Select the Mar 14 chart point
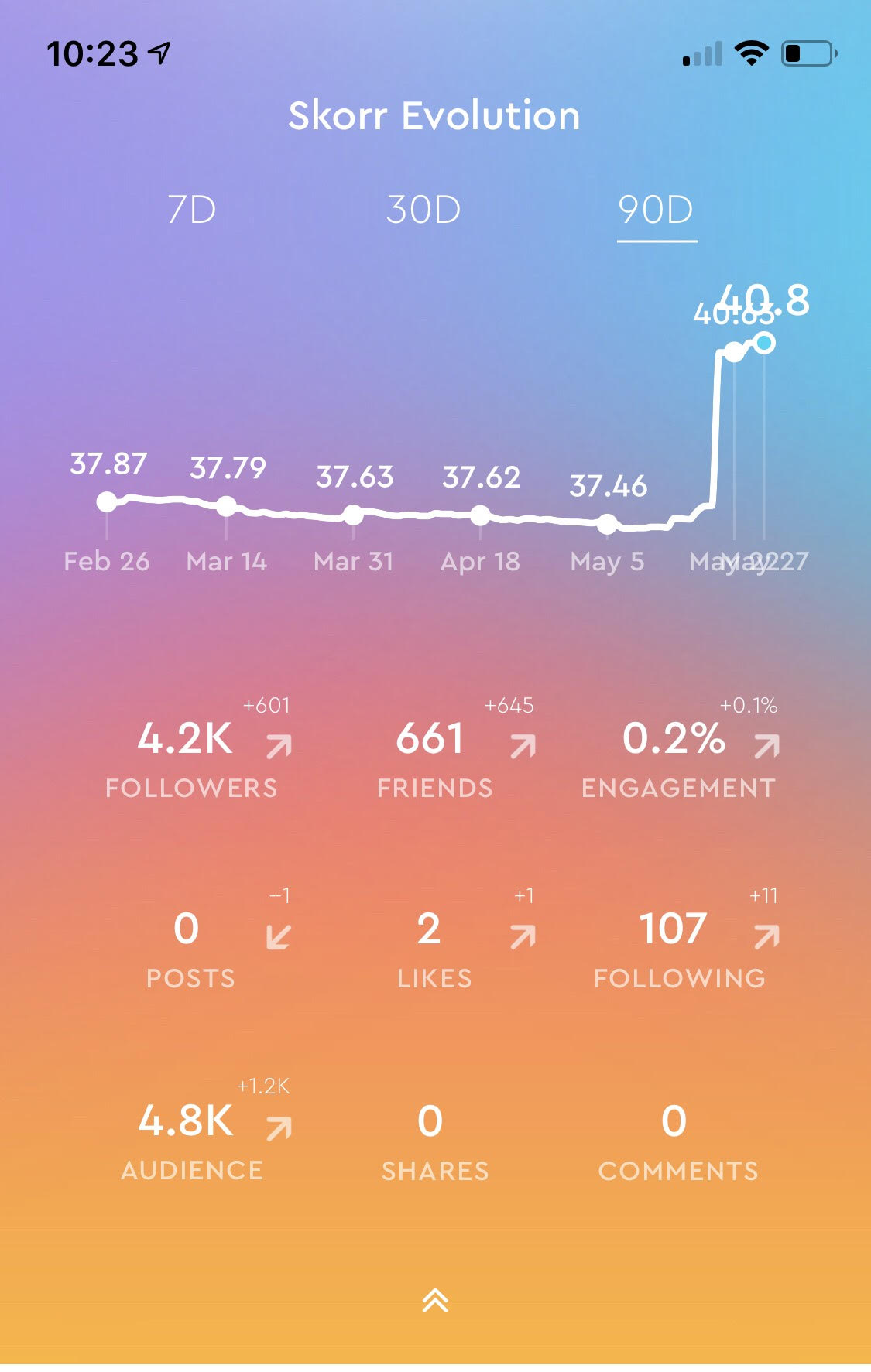Screen dimensions: 871x1372 226,507
